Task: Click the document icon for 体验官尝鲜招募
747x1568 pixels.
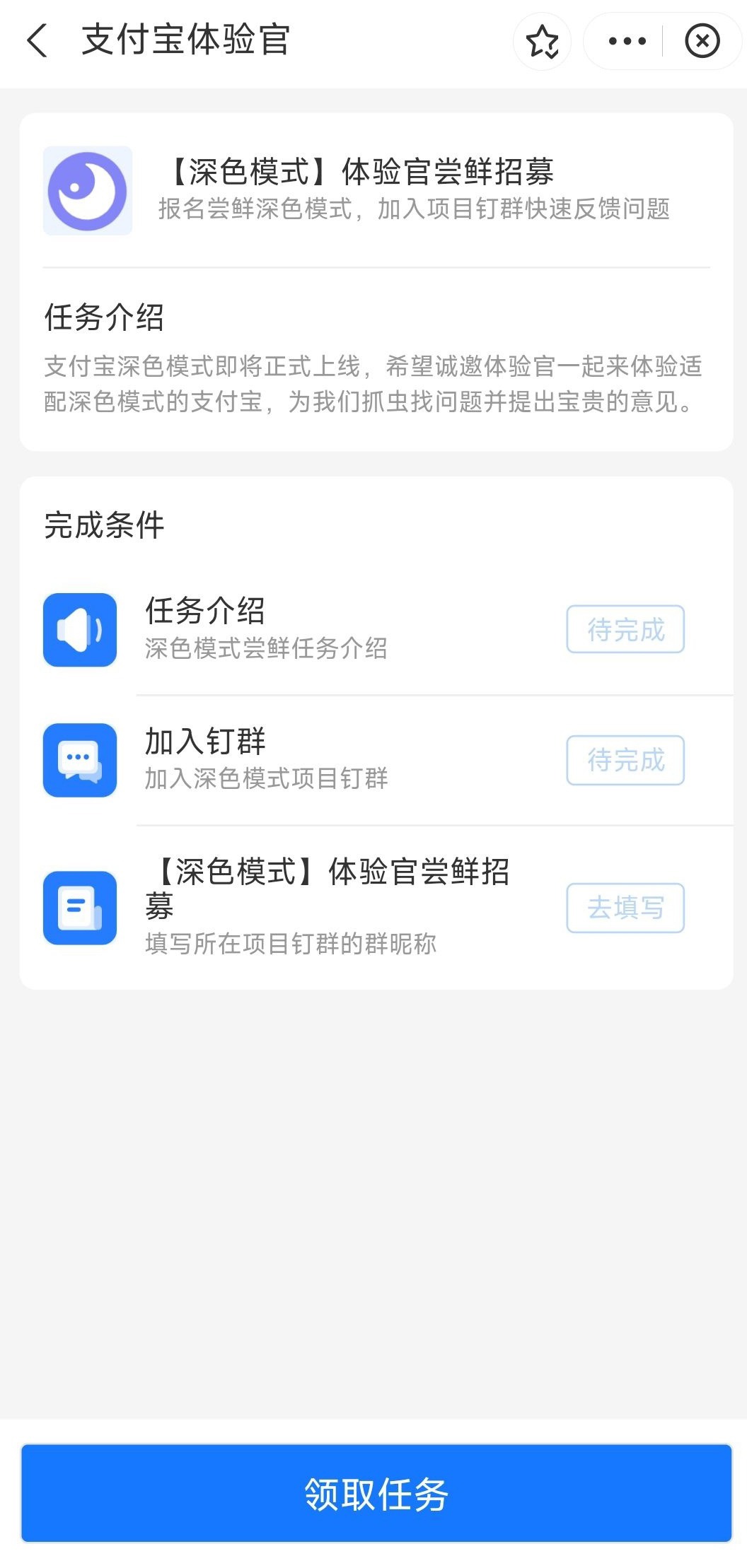Action: 79,908
